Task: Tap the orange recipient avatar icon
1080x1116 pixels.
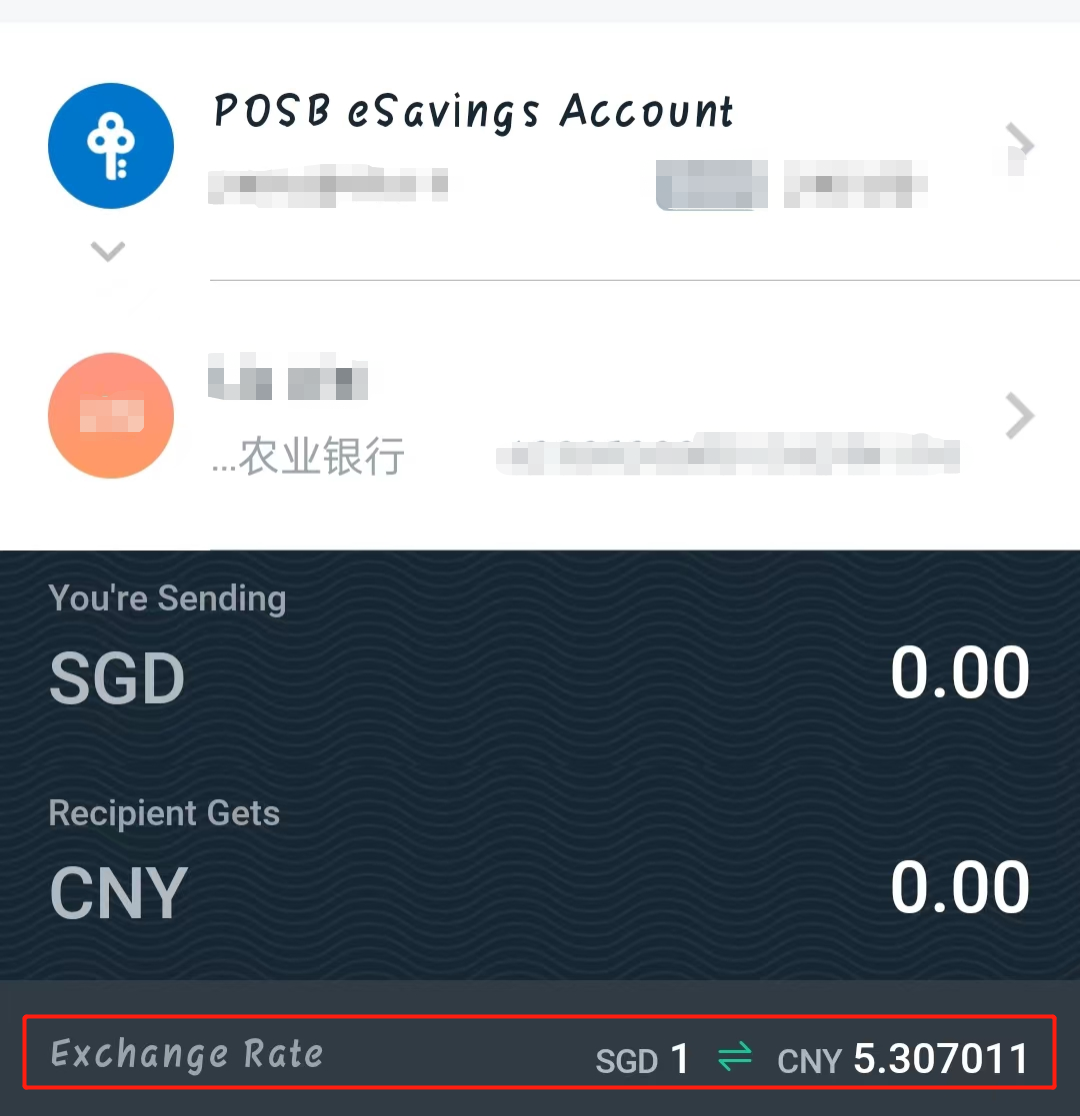Action: [110, 414]
